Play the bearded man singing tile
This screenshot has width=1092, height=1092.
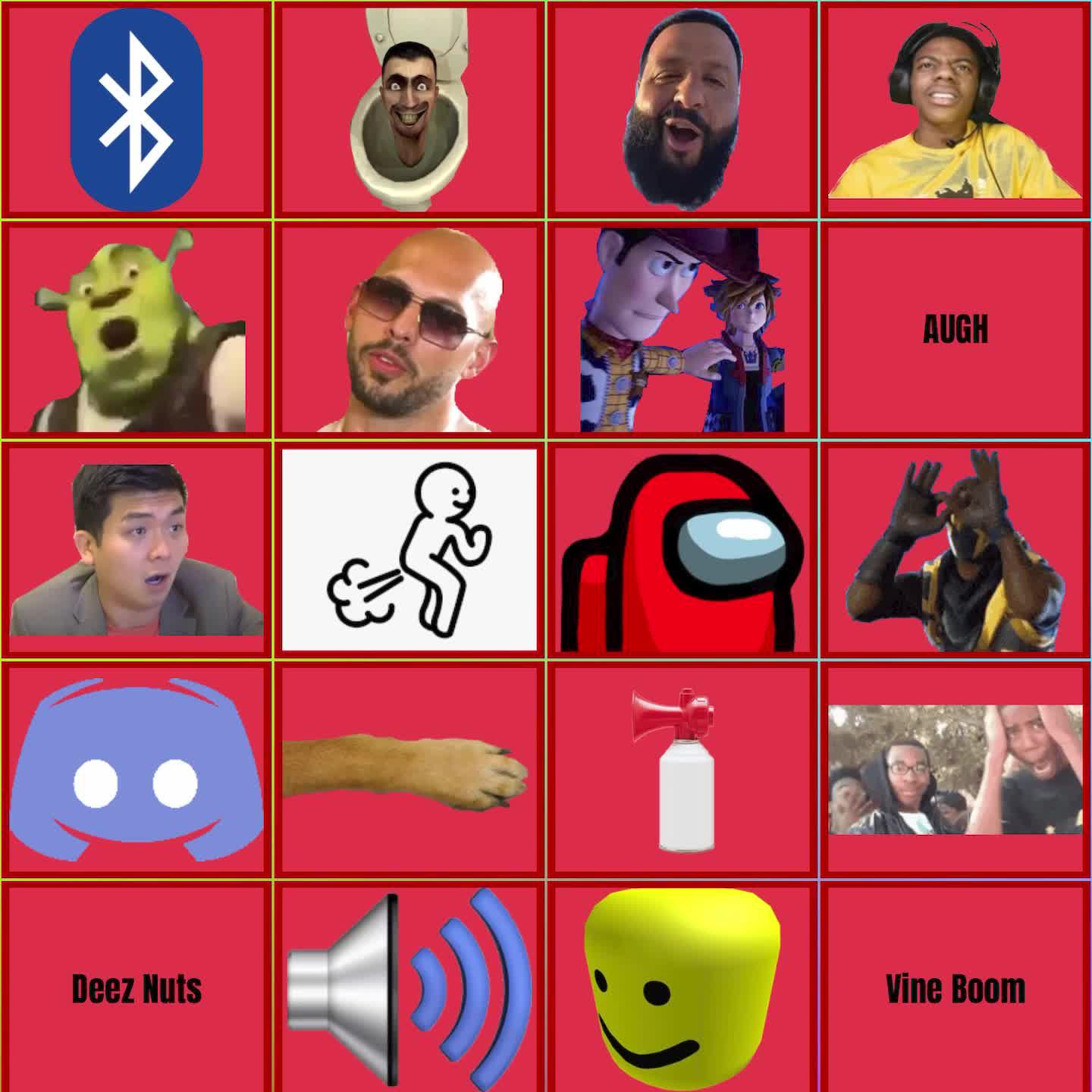[682, 110]
